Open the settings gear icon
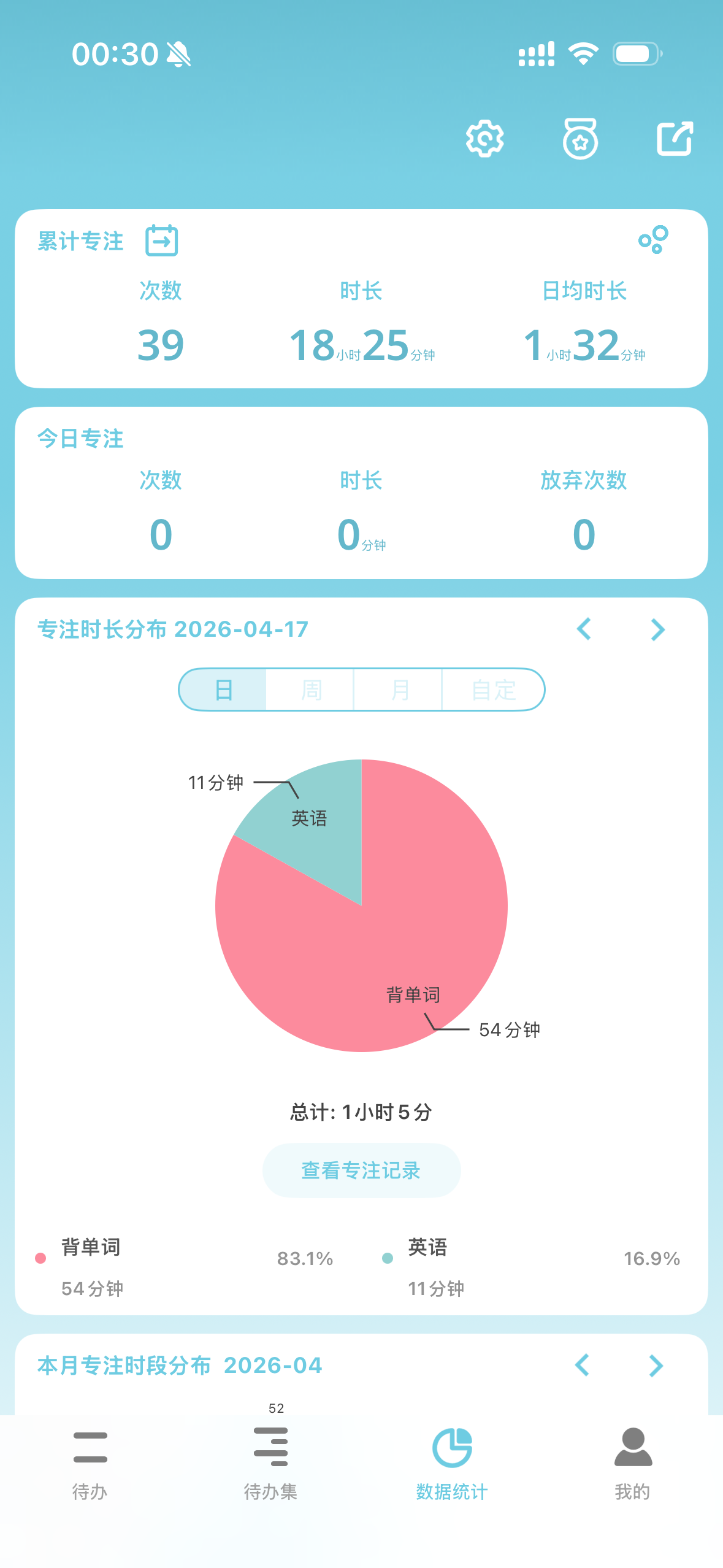This screenshot has height=1568, width=723. pos(484,139)
